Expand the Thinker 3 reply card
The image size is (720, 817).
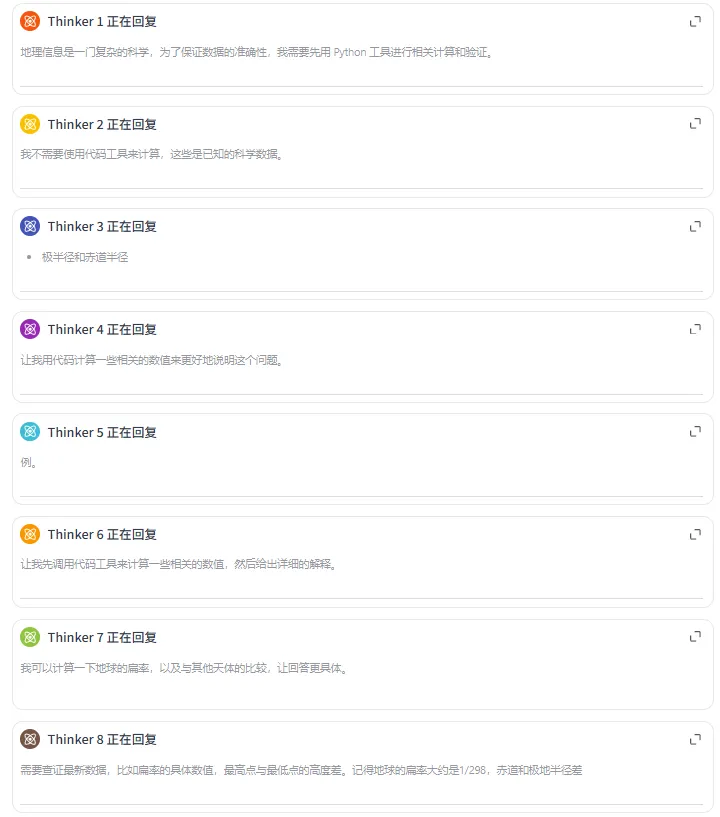[x=695, y=226]
